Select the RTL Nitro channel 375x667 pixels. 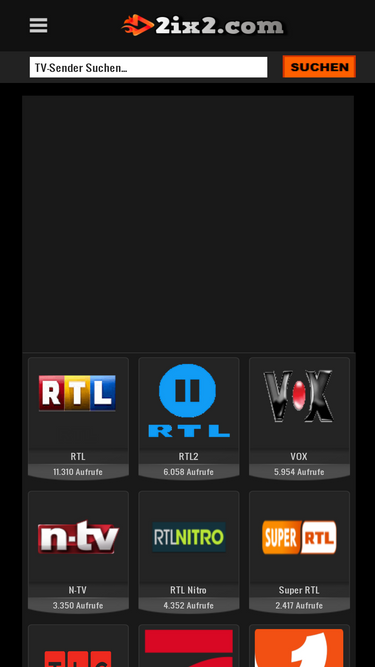[189, 552]
